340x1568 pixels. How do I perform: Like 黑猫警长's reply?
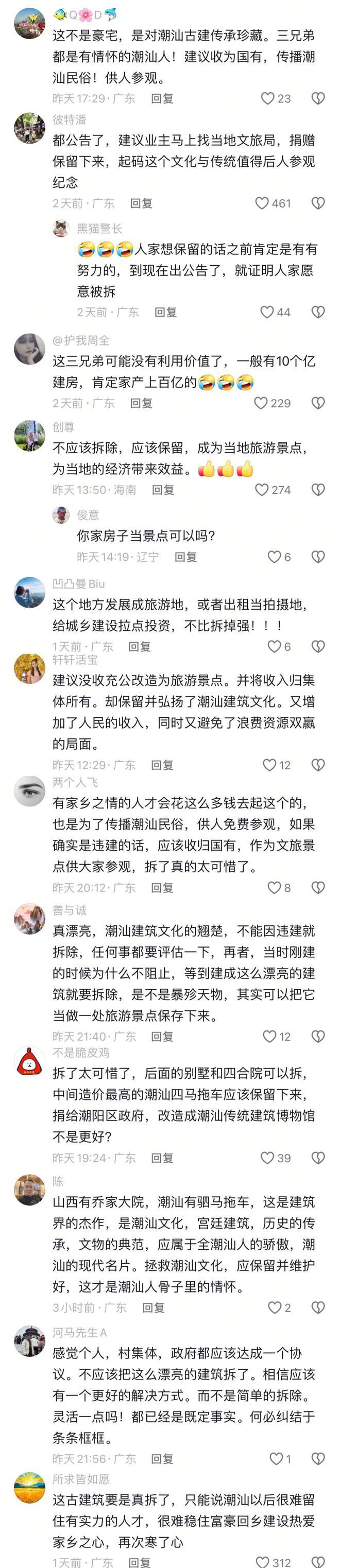click(267, 312)
